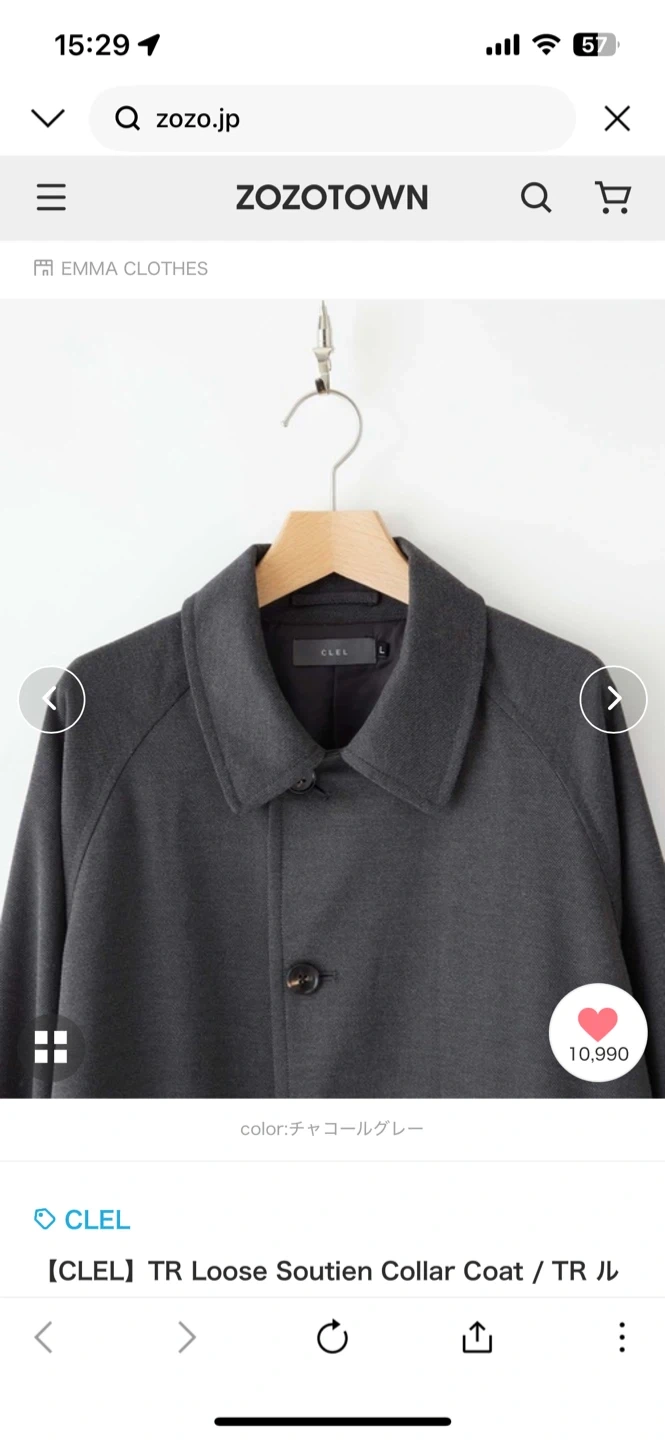665x1440 pixels.
Task: Close the browser window
Action: pos(617,119)
